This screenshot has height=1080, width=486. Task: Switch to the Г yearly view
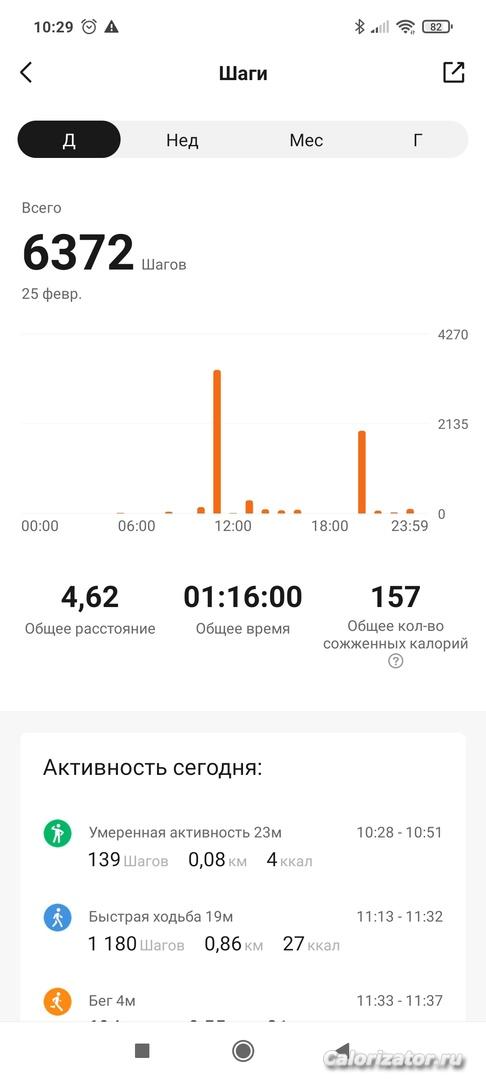[418, 140]
